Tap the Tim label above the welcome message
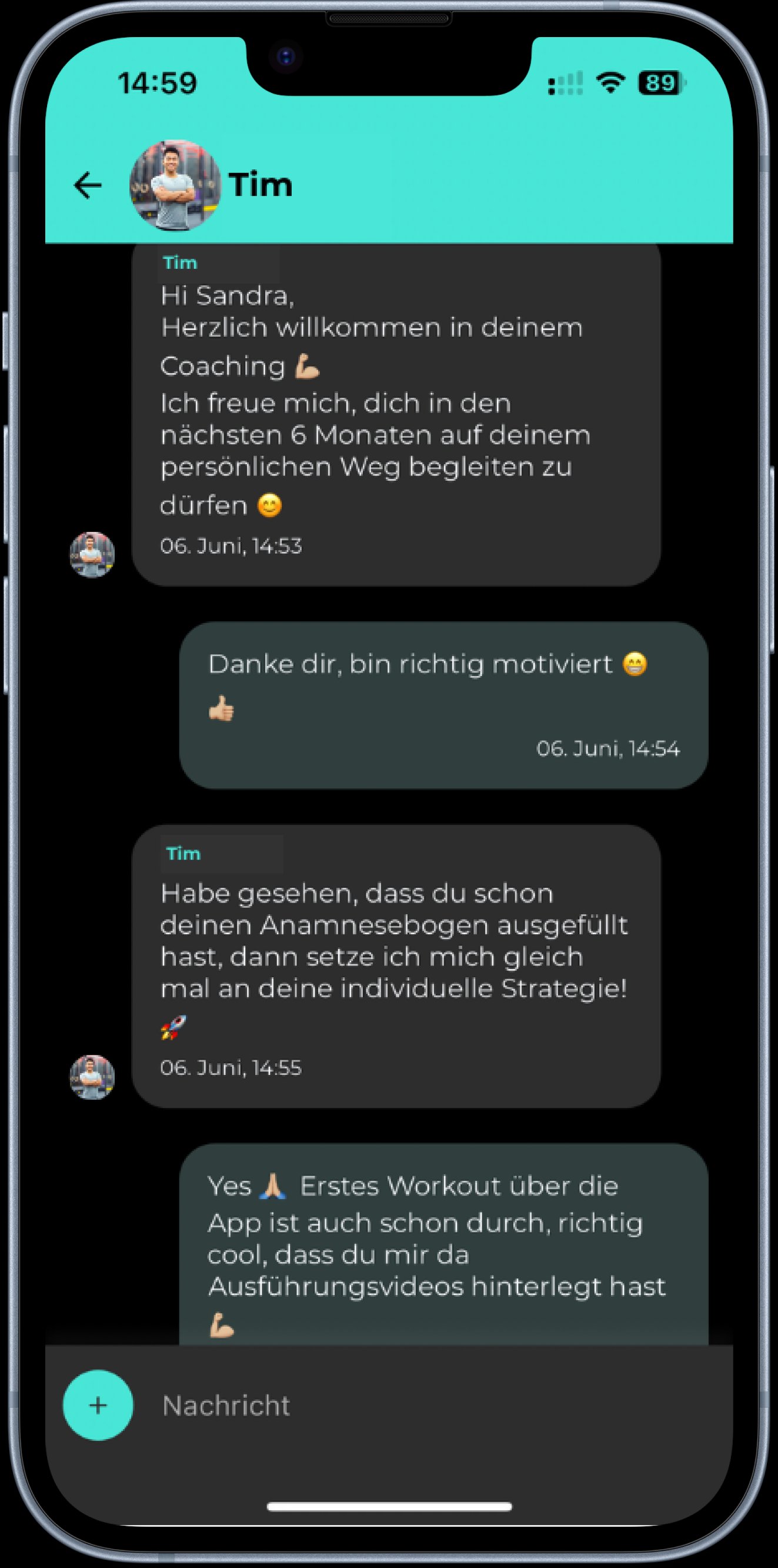This screenshot has width=778, height=1568. [x=181, y=263]
